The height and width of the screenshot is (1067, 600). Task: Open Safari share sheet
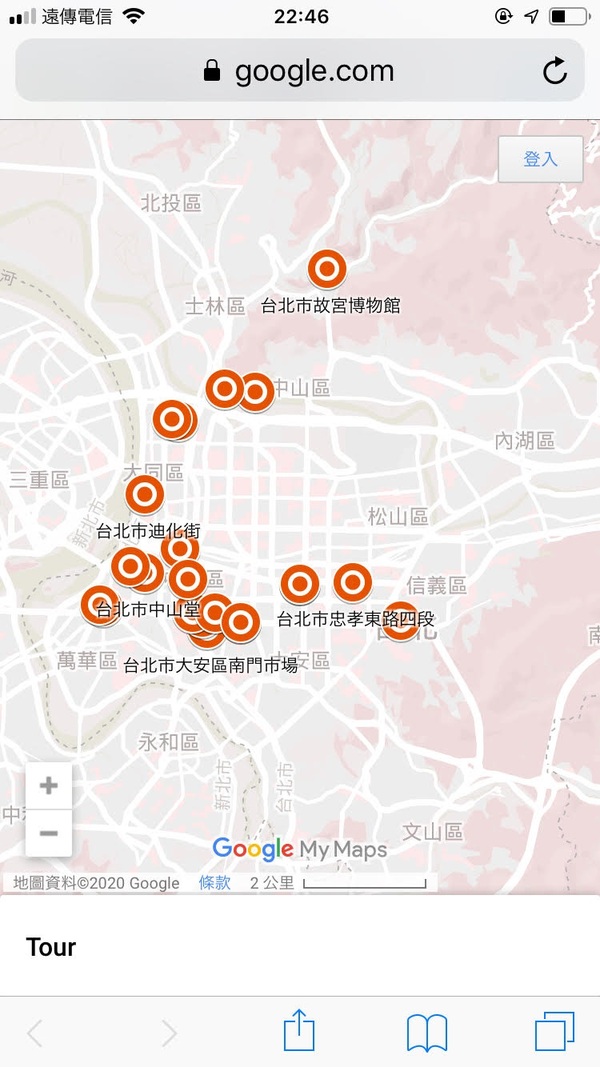299,1030
